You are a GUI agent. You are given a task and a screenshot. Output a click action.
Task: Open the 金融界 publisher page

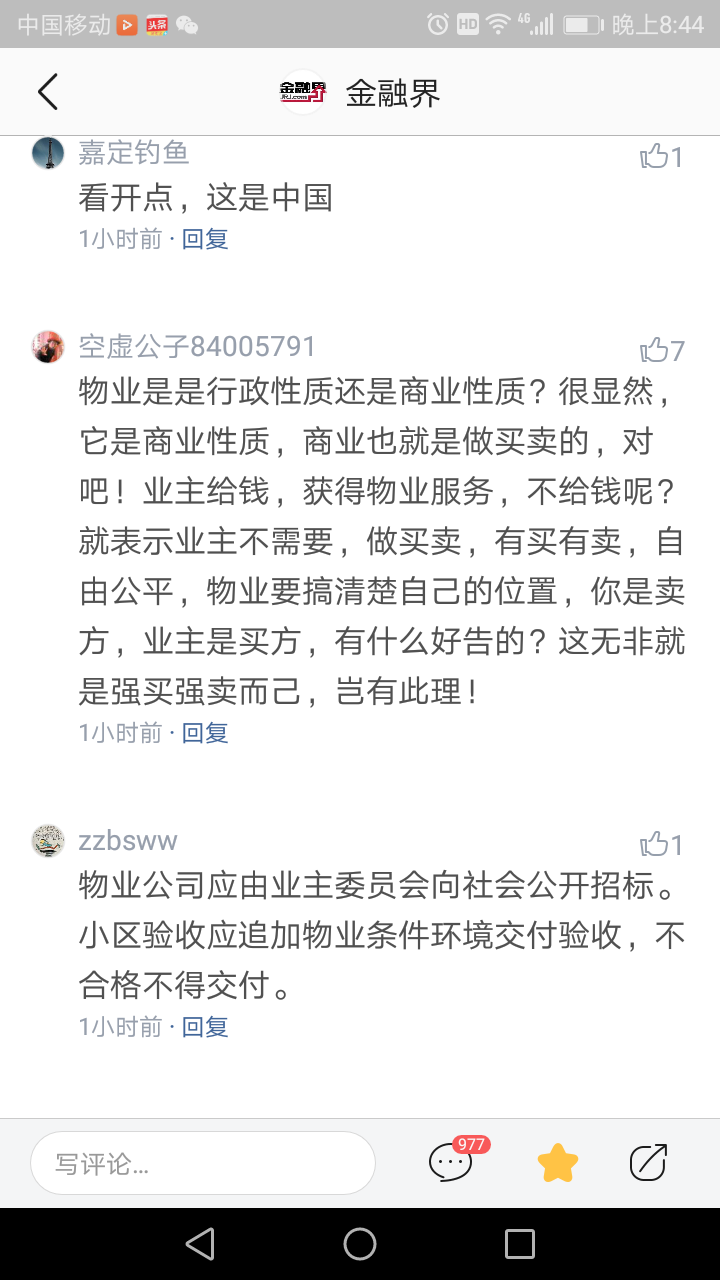tap(360, 93)
